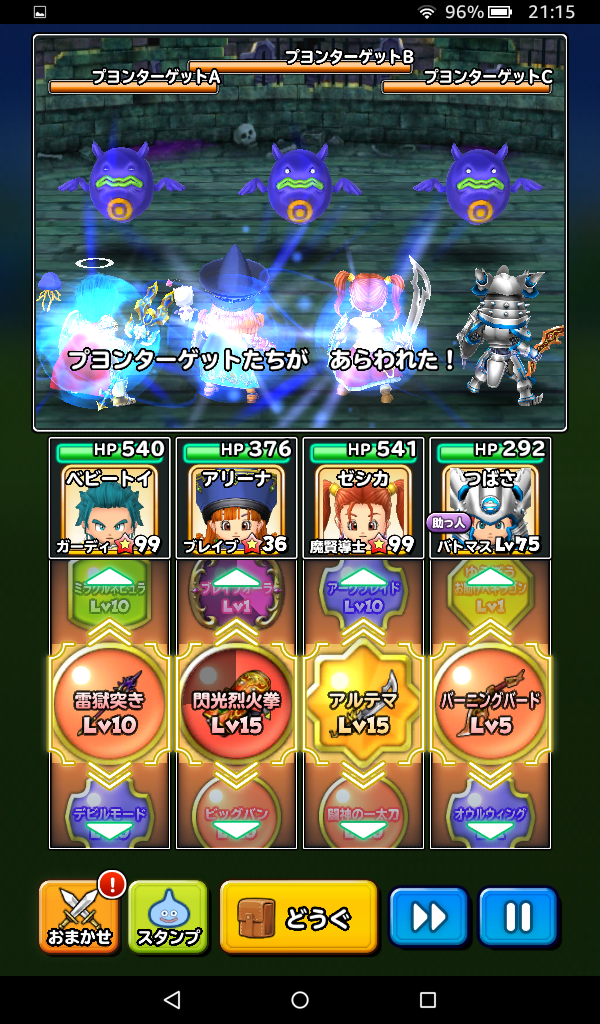Select the つばさ helper character card
600x1024 pixels.
pos(491,498)
